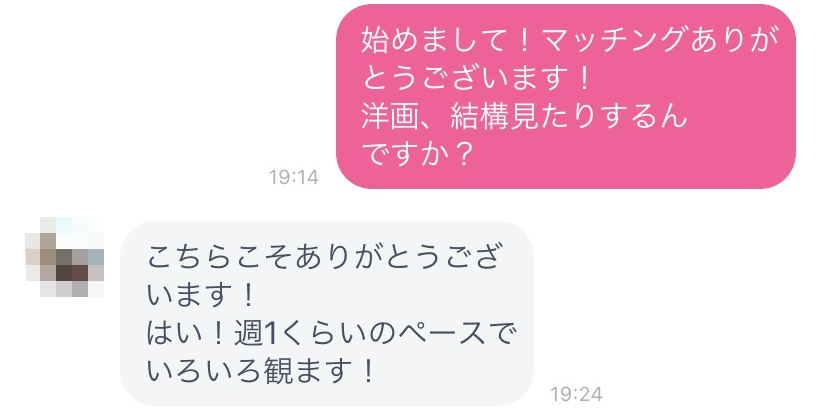The width and height of the screenshot is (828, 414).
Task: Open the sender's pixelated profile picture
Action: [65, 256]
